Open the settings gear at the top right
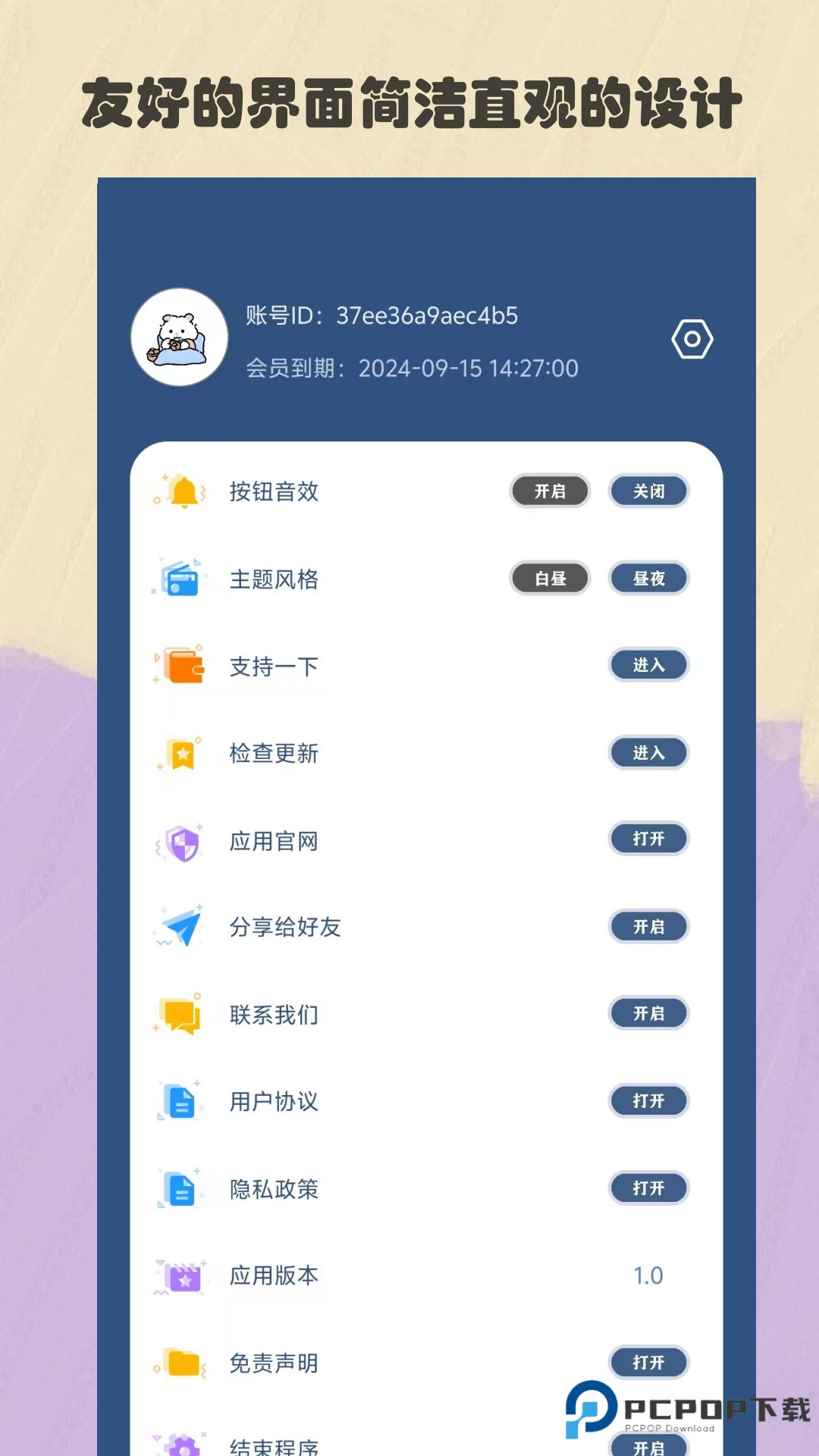Image resolution: width=819 pixels, height=1456 pixels. coord(691,340)
